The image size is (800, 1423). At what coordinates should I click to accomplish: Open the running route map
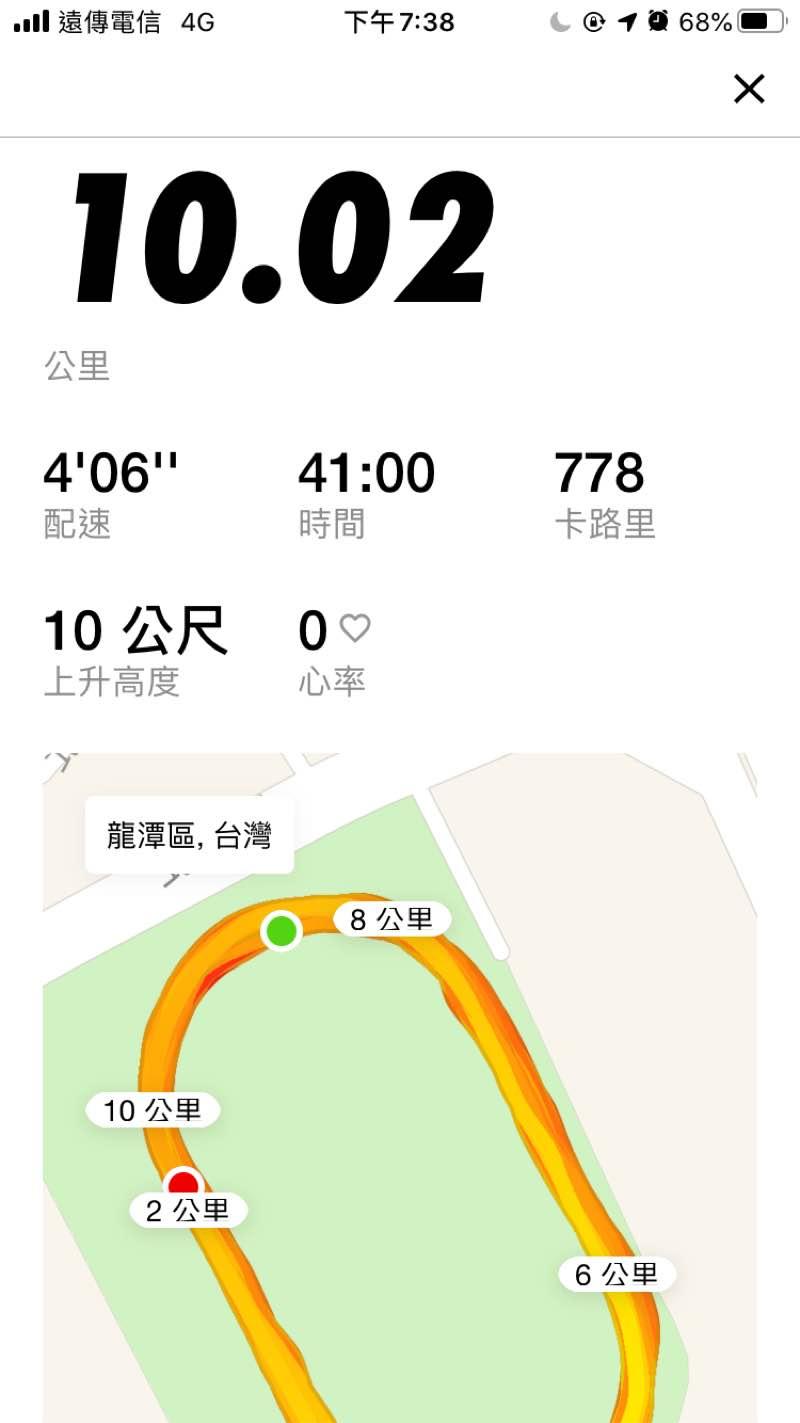point(400,1100)
